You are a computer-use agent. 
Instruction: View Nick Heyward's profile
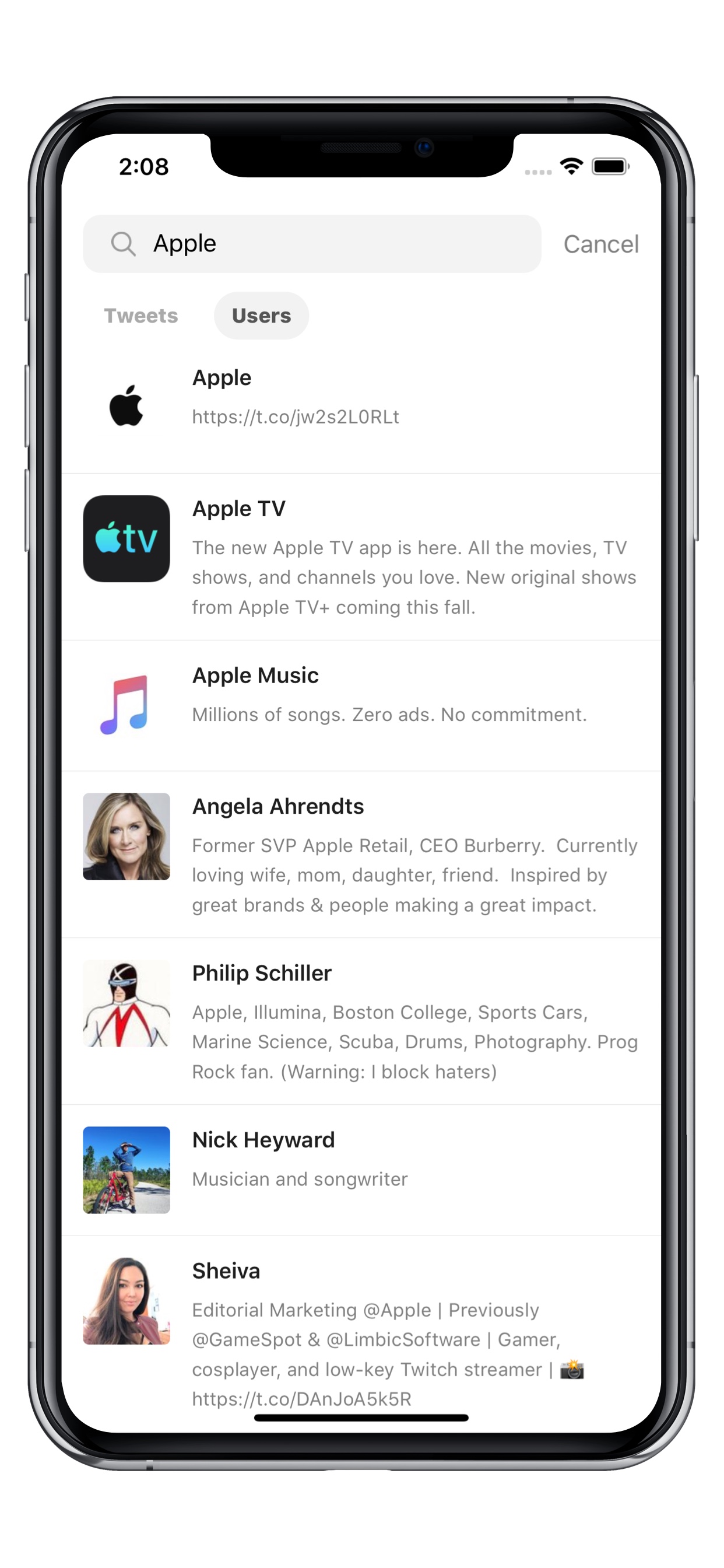(360, 1168)
